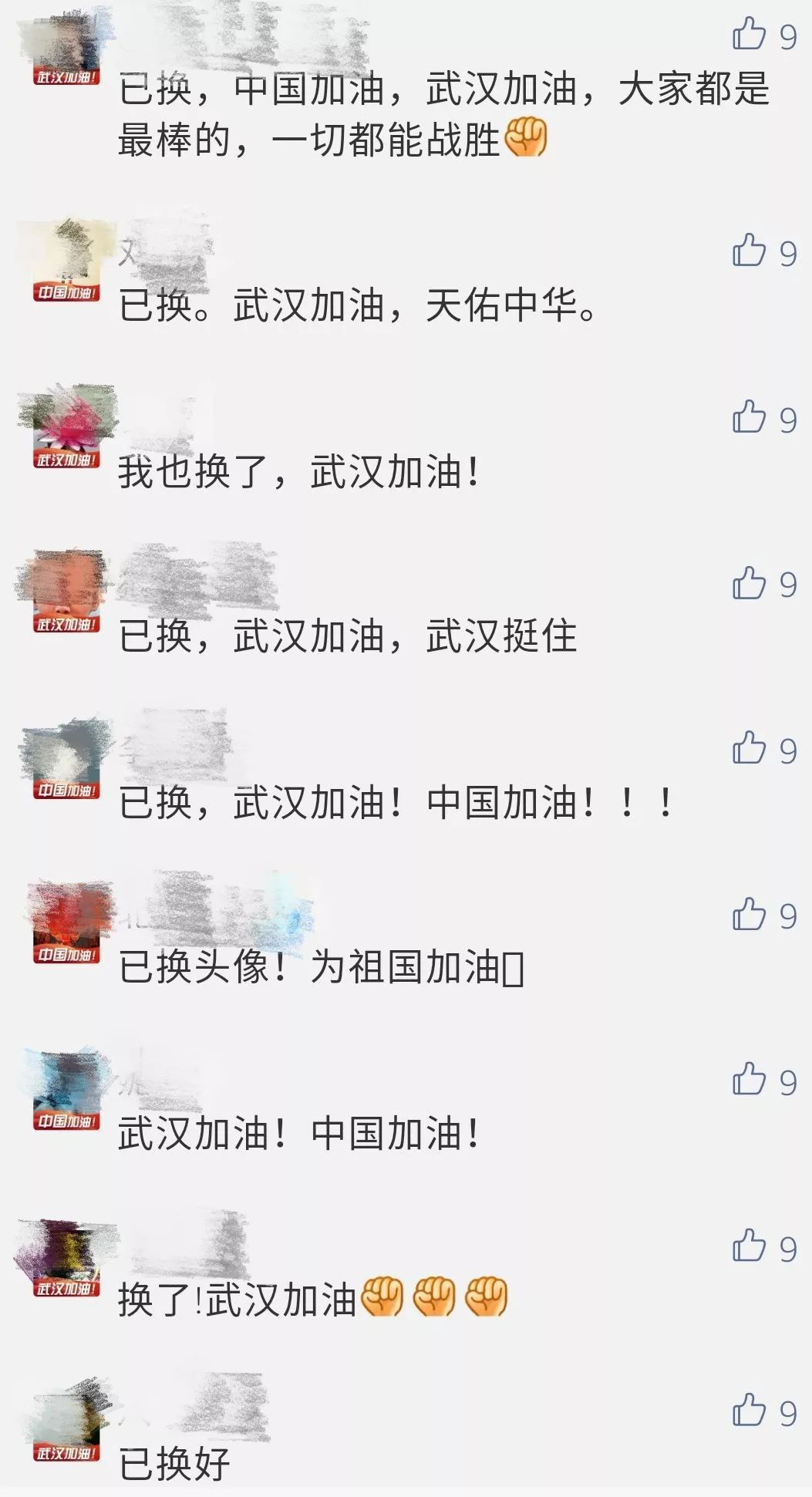Like the comment 已换，武汉加油！中国加油！！！

pos(748,749)
